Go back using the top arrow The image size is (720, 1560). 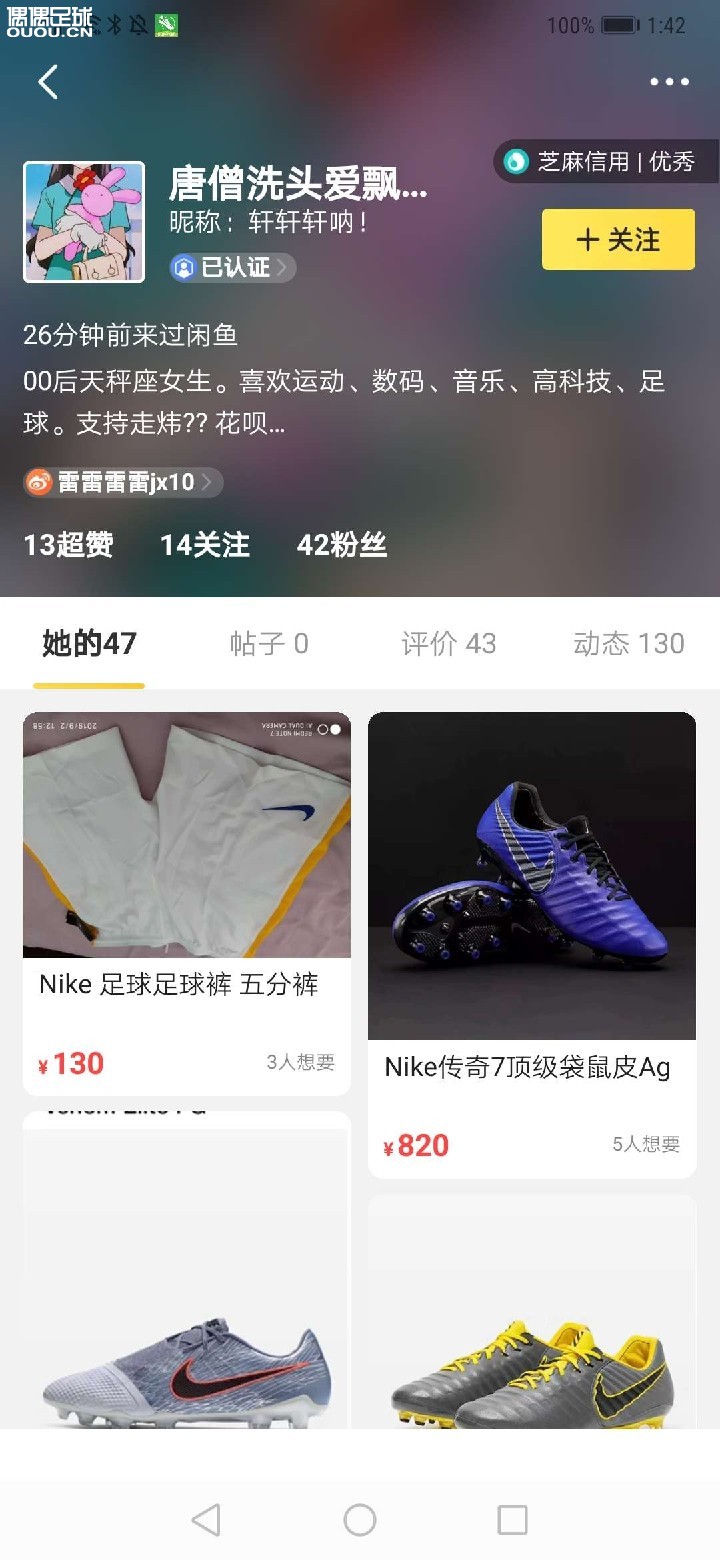48,82
